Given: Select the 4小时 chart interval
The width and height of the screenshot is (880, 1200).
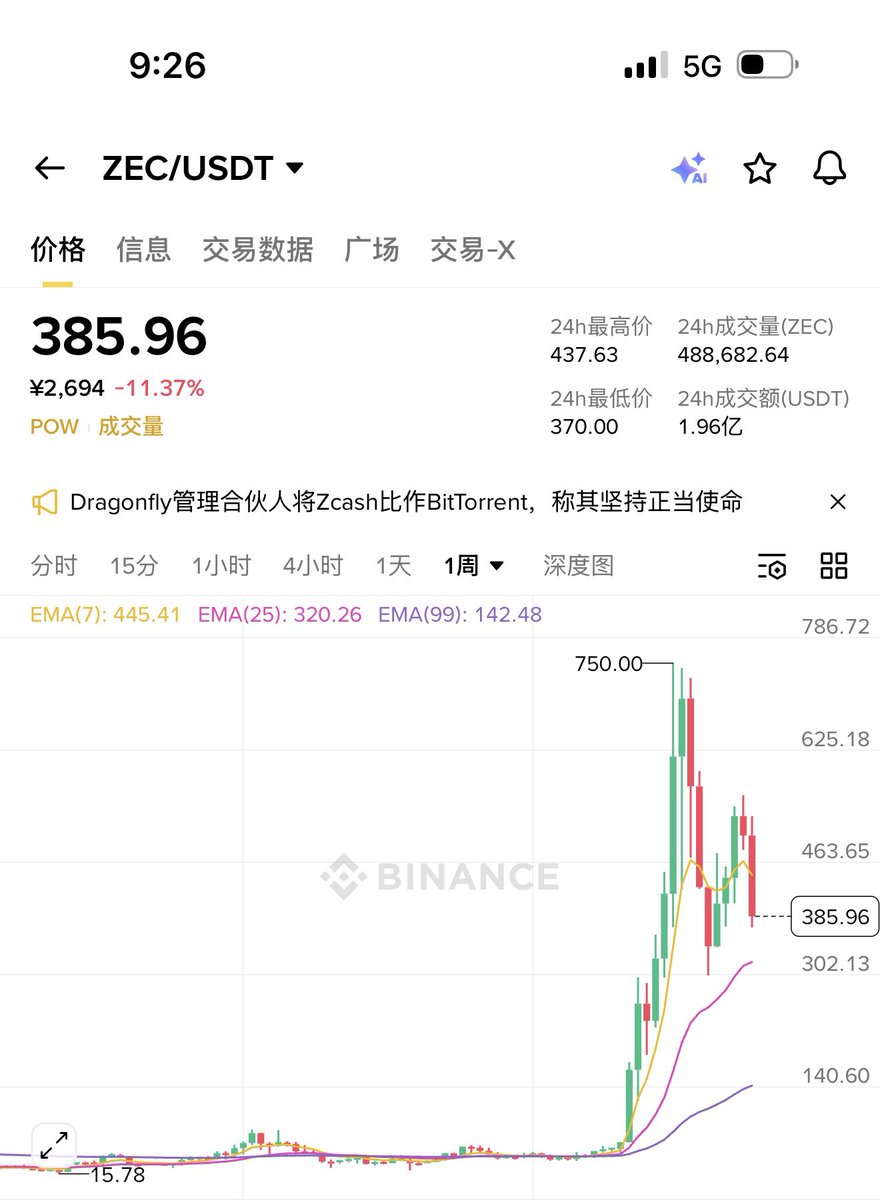Looking at the screenshot, I should [312, 566].
